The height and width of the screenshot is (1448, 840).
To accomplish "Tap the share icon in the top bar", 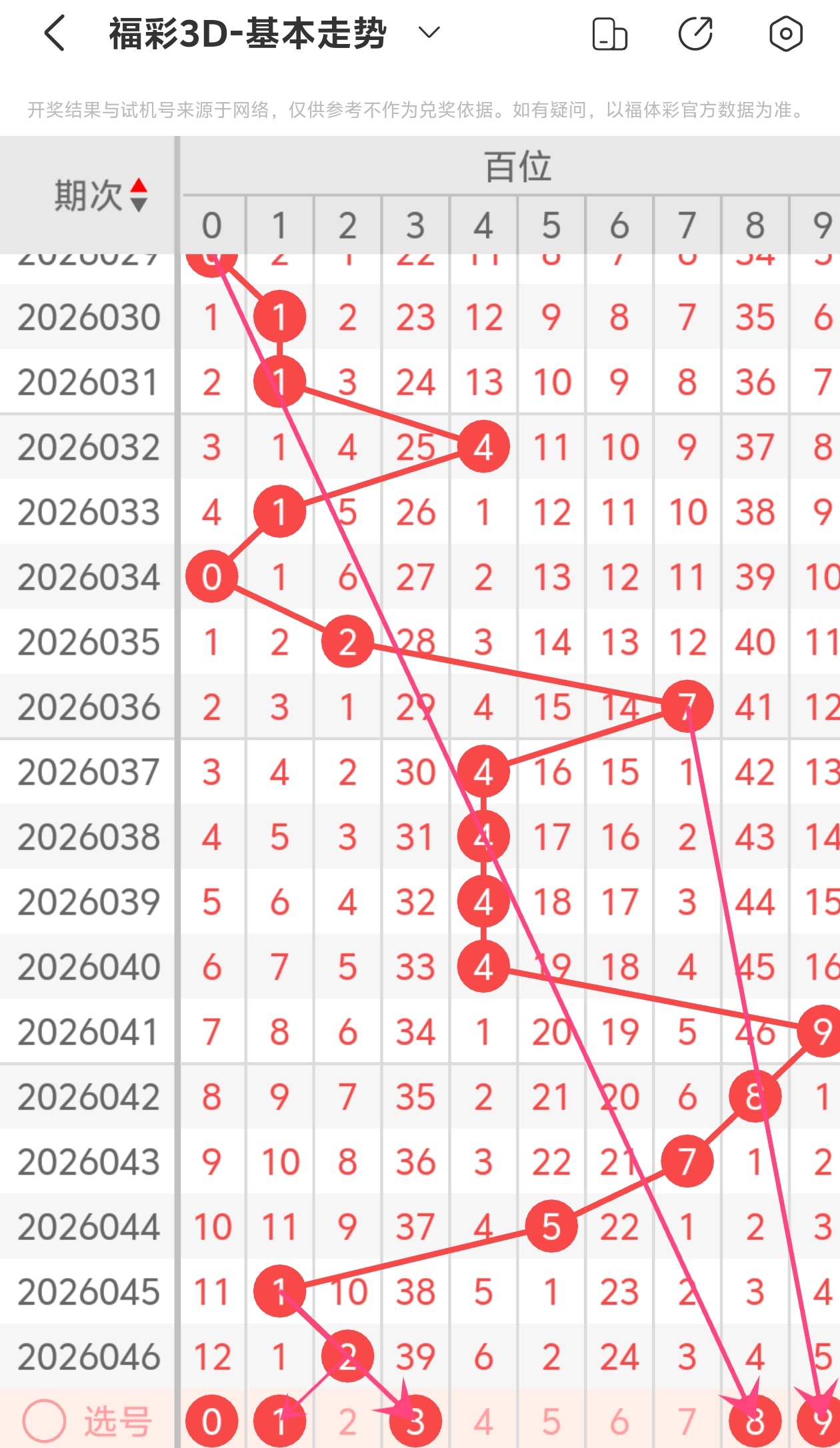I will (695, 32).
